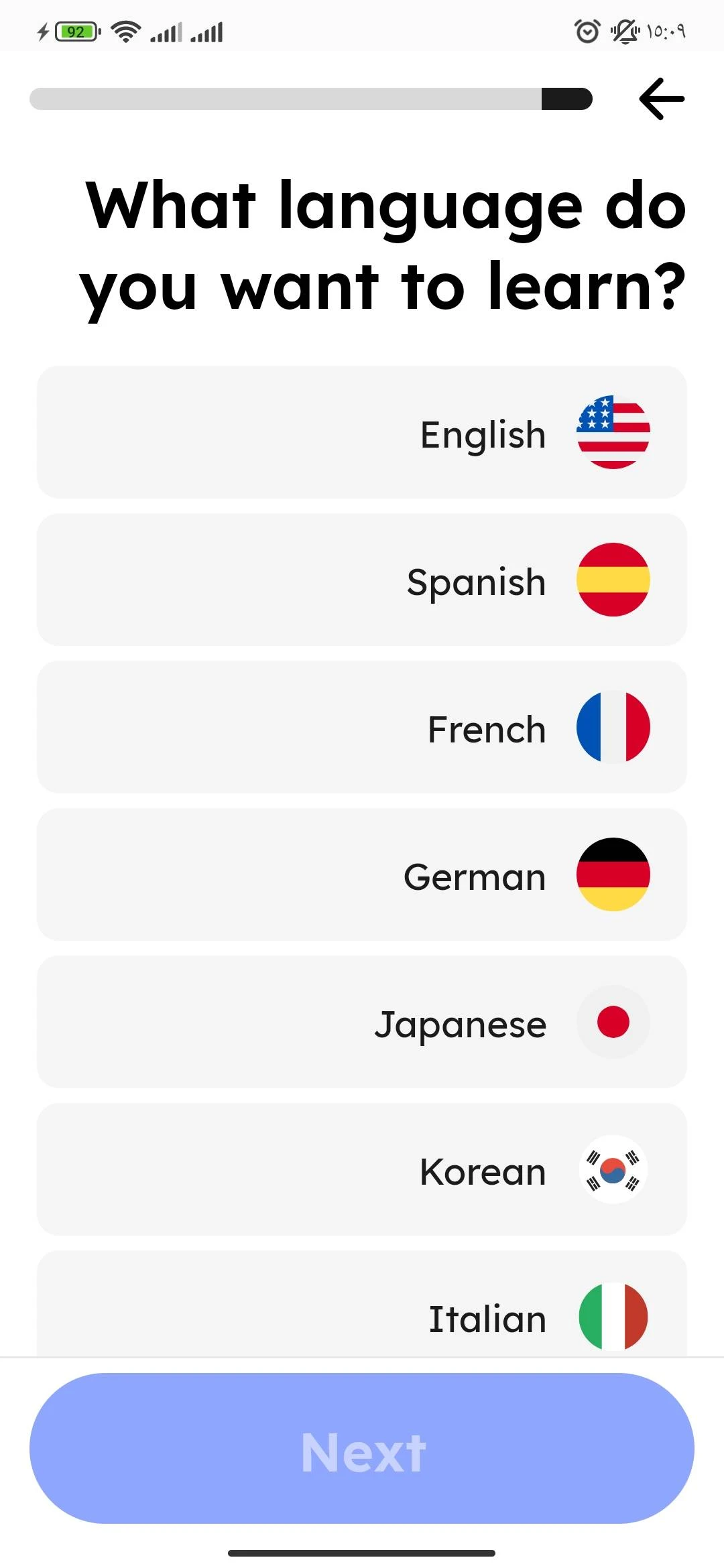
Task: Click the onboarding progress bar
Action: tap(310, 99)
